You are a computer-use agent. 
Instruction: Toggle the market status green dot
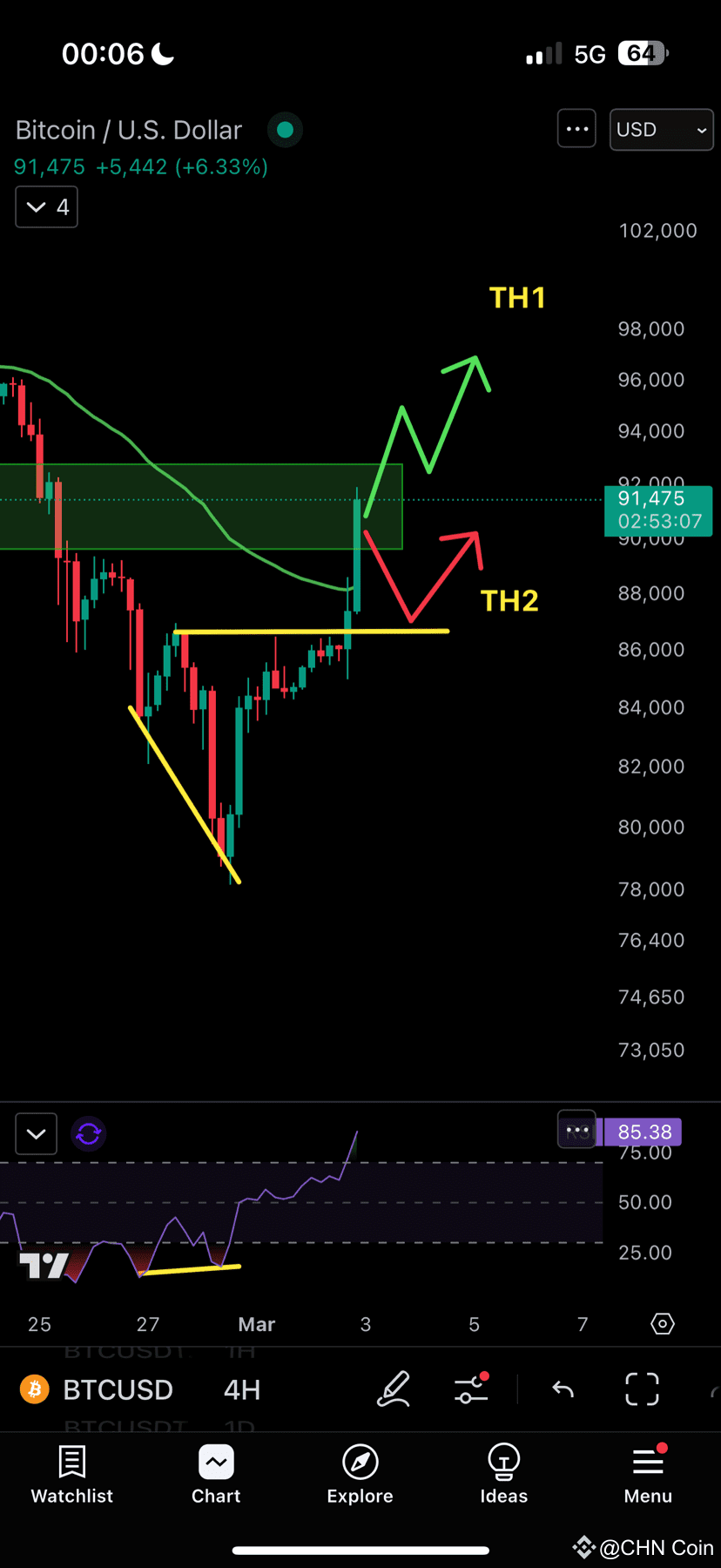pyautogui.click(x=285, y=129)
